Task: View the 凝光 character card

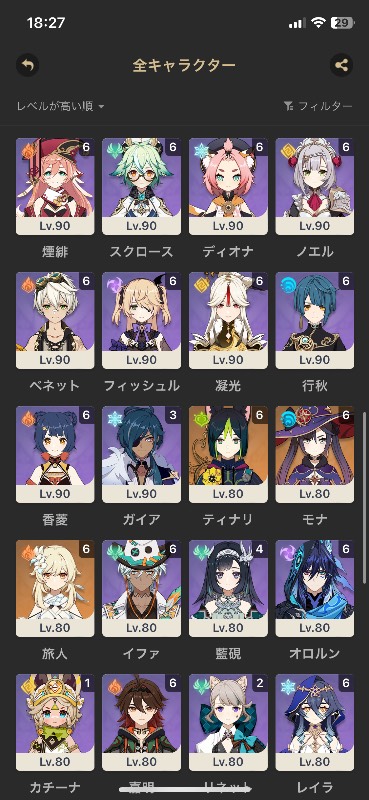Action: (228, 320)
